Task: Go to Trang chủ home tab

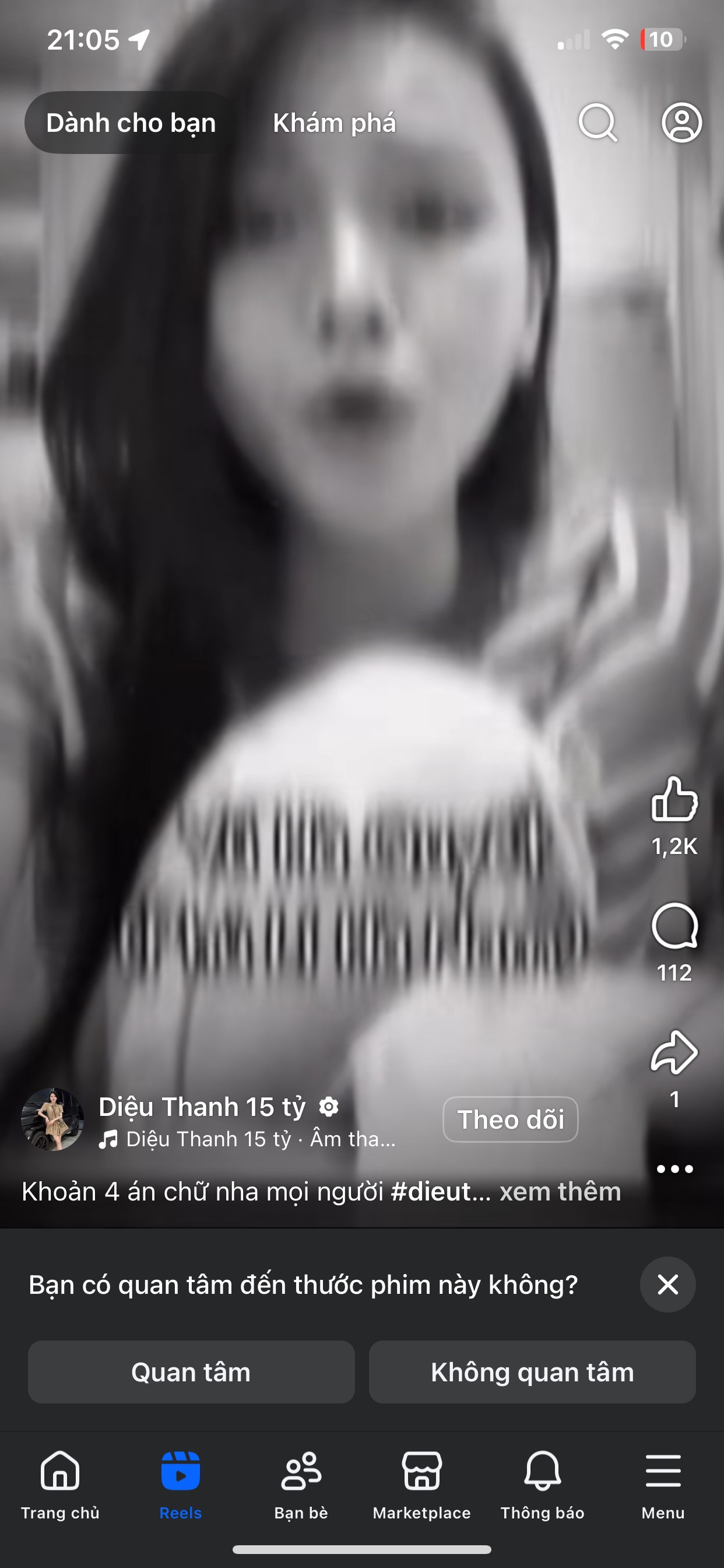Action: coord(60,1485)
